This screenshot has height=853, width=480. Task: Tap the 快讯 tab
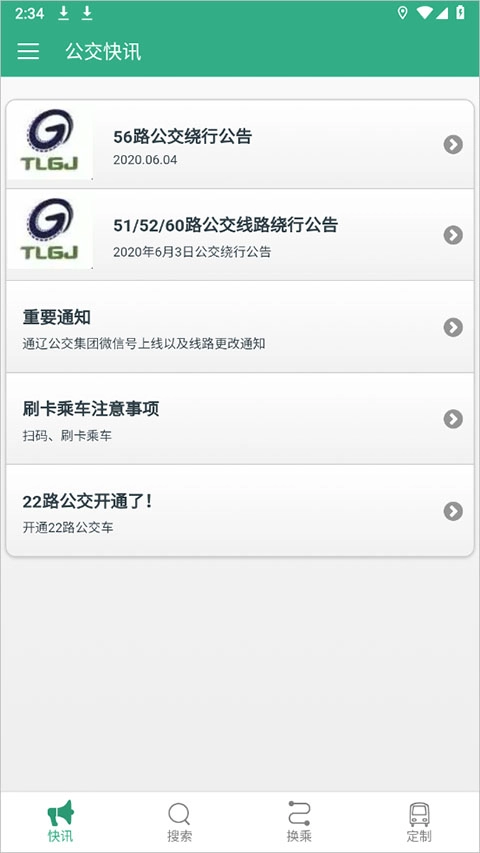[x=60, y=822]
